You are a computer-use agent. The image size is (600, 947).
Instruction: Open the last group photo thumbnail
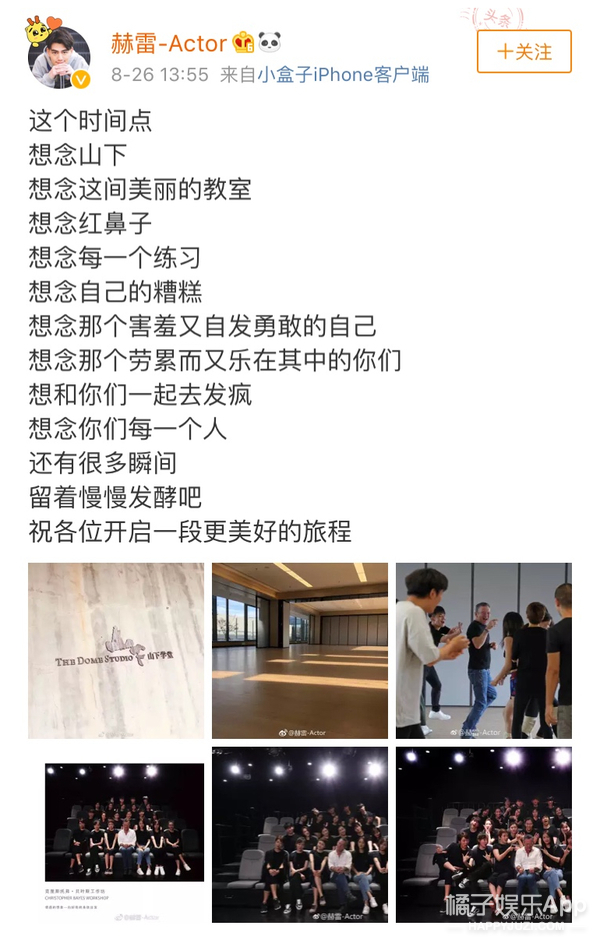(484, 835)
